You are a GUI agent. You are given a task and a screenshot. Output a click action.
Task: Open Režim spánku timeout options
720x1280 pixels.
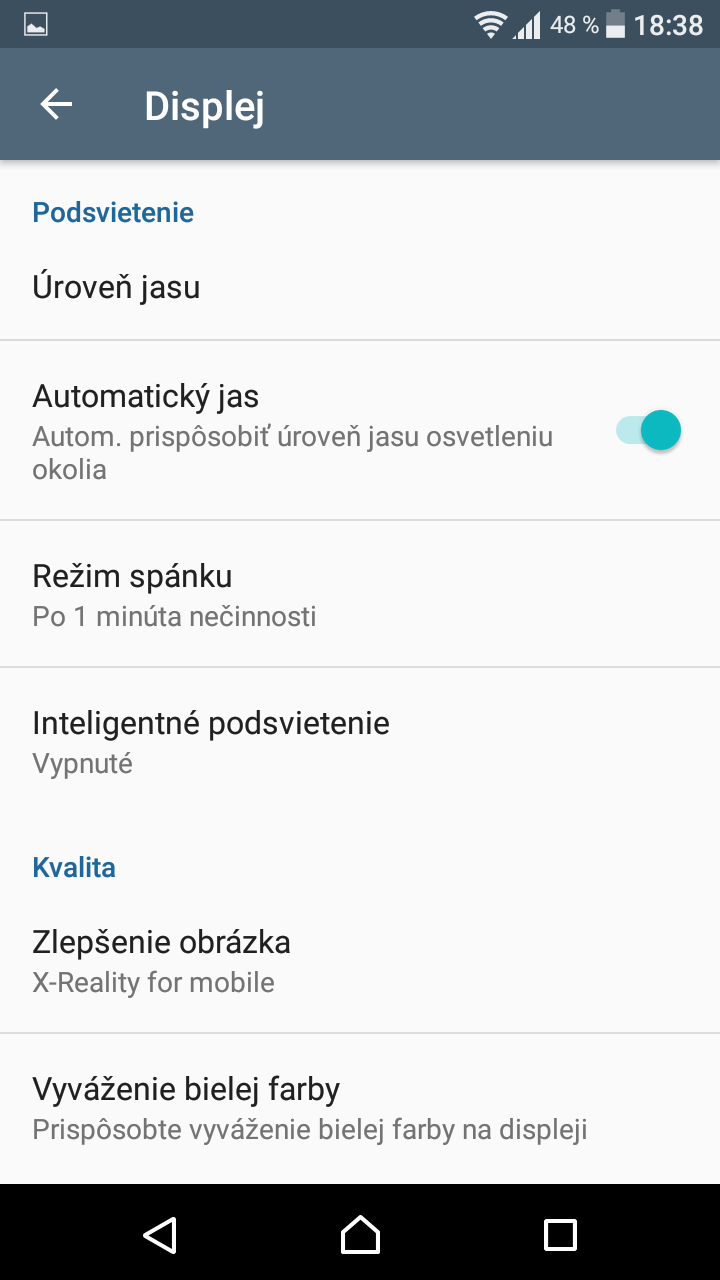(x=360, y=594)
